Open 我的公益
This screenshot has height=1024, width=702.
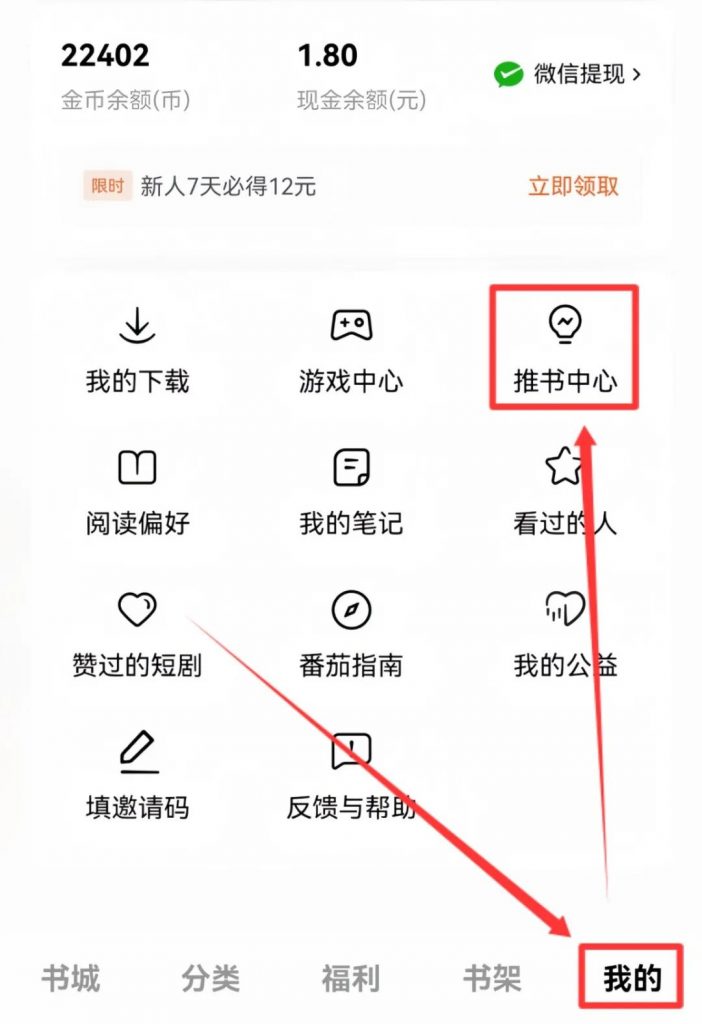tap(565, 636)
